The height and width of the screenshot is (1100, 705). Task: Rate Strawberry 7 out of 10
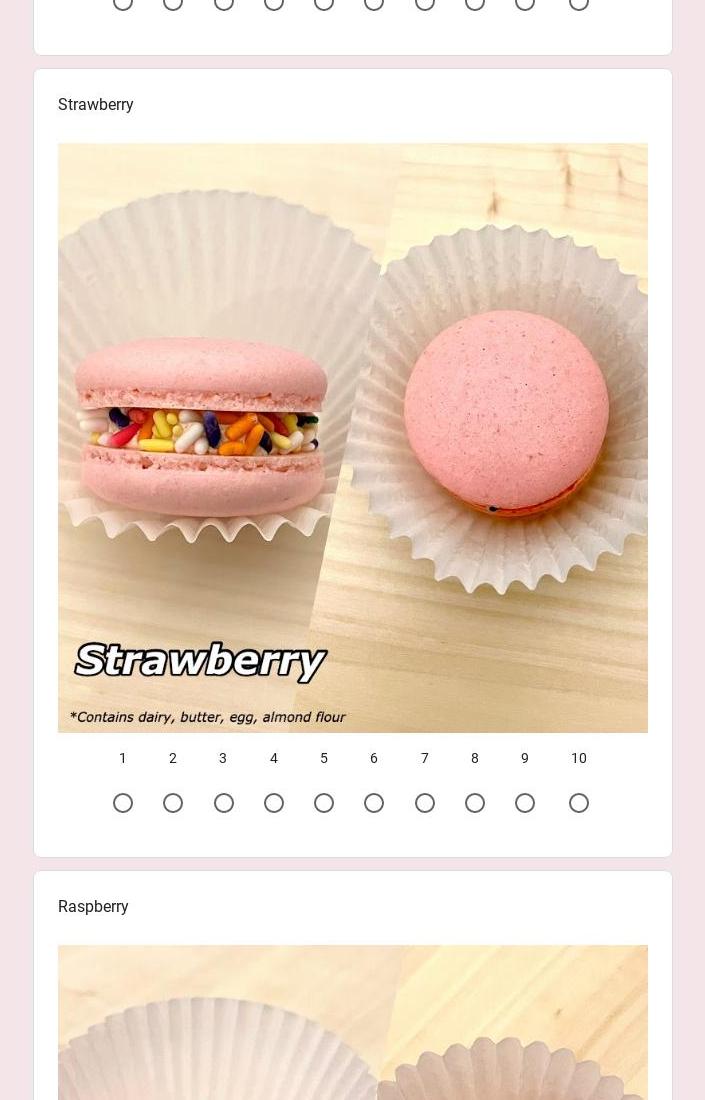tap(425, 803)
